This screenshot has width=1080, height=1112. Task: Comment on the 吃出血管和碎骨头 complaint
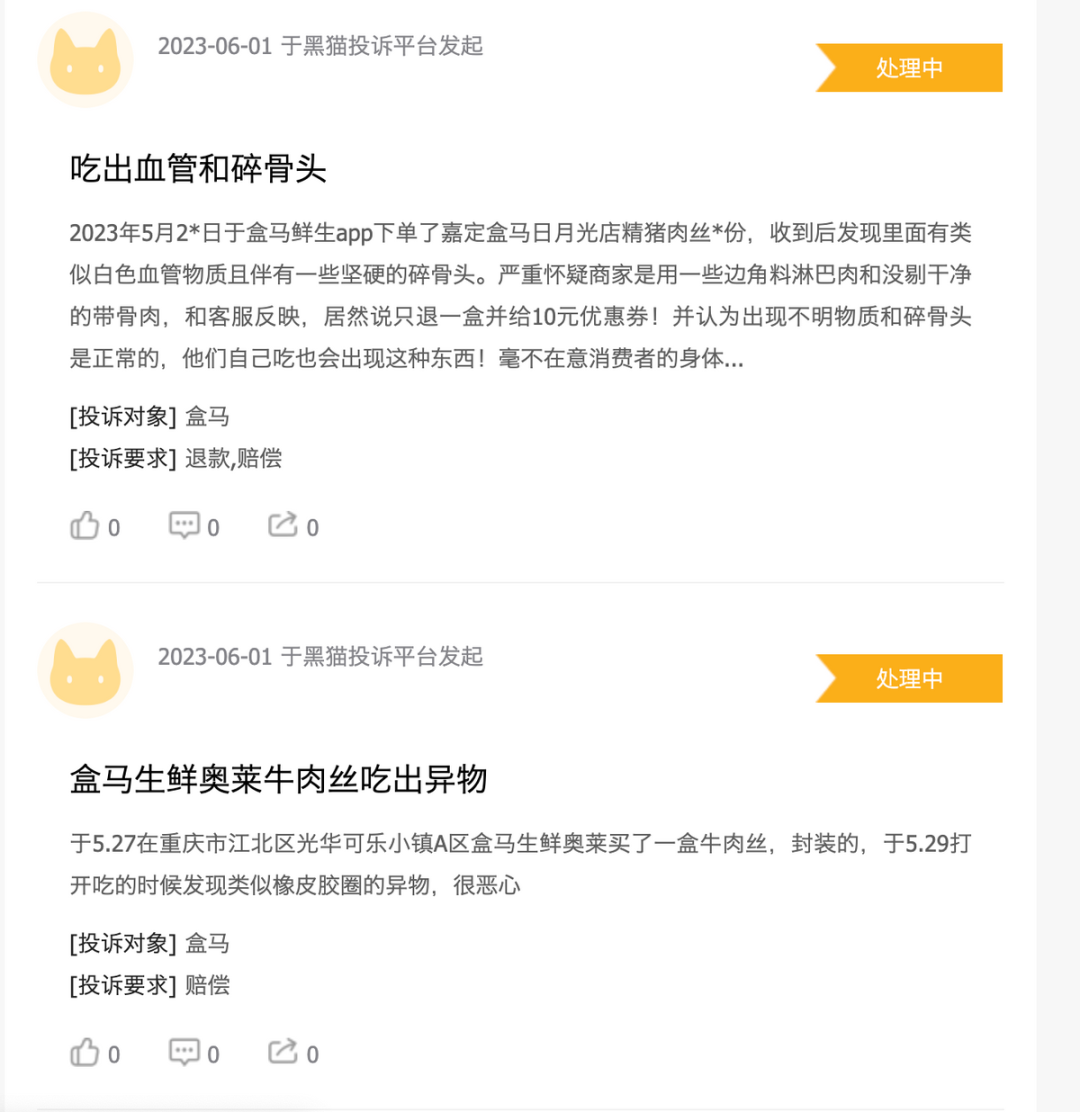(184, 526)
